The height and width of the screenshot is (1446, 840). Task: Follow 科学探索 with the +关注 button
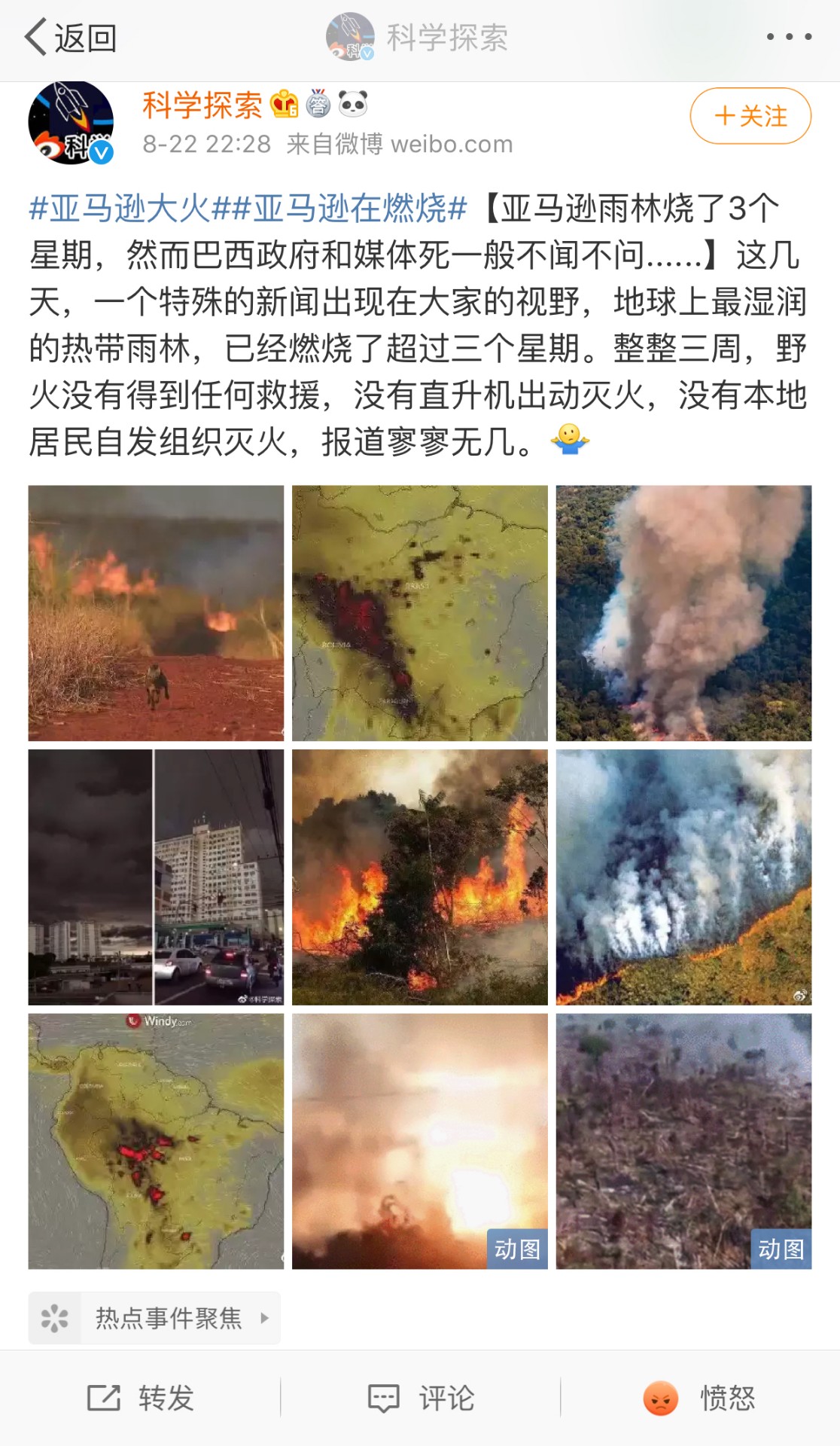pos(750,116)
